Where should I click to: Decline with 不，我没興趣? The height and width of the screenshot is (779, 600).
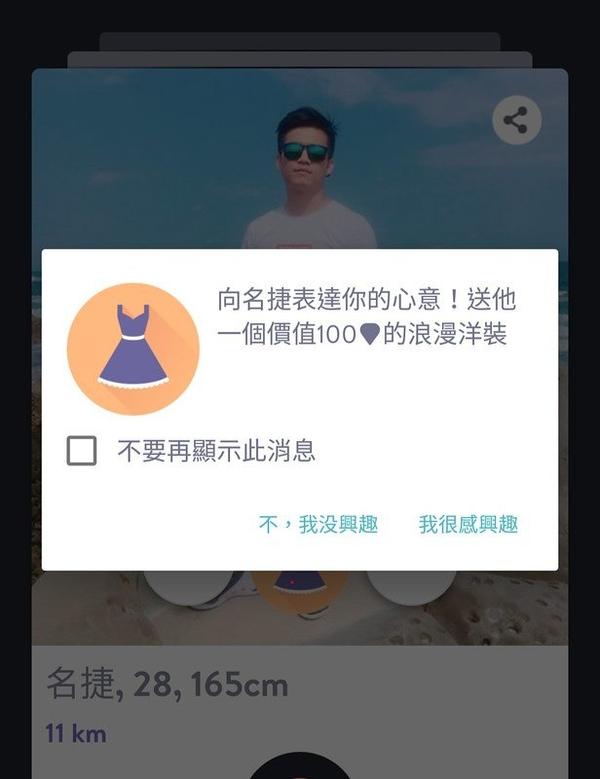click(x=318, y=524)
